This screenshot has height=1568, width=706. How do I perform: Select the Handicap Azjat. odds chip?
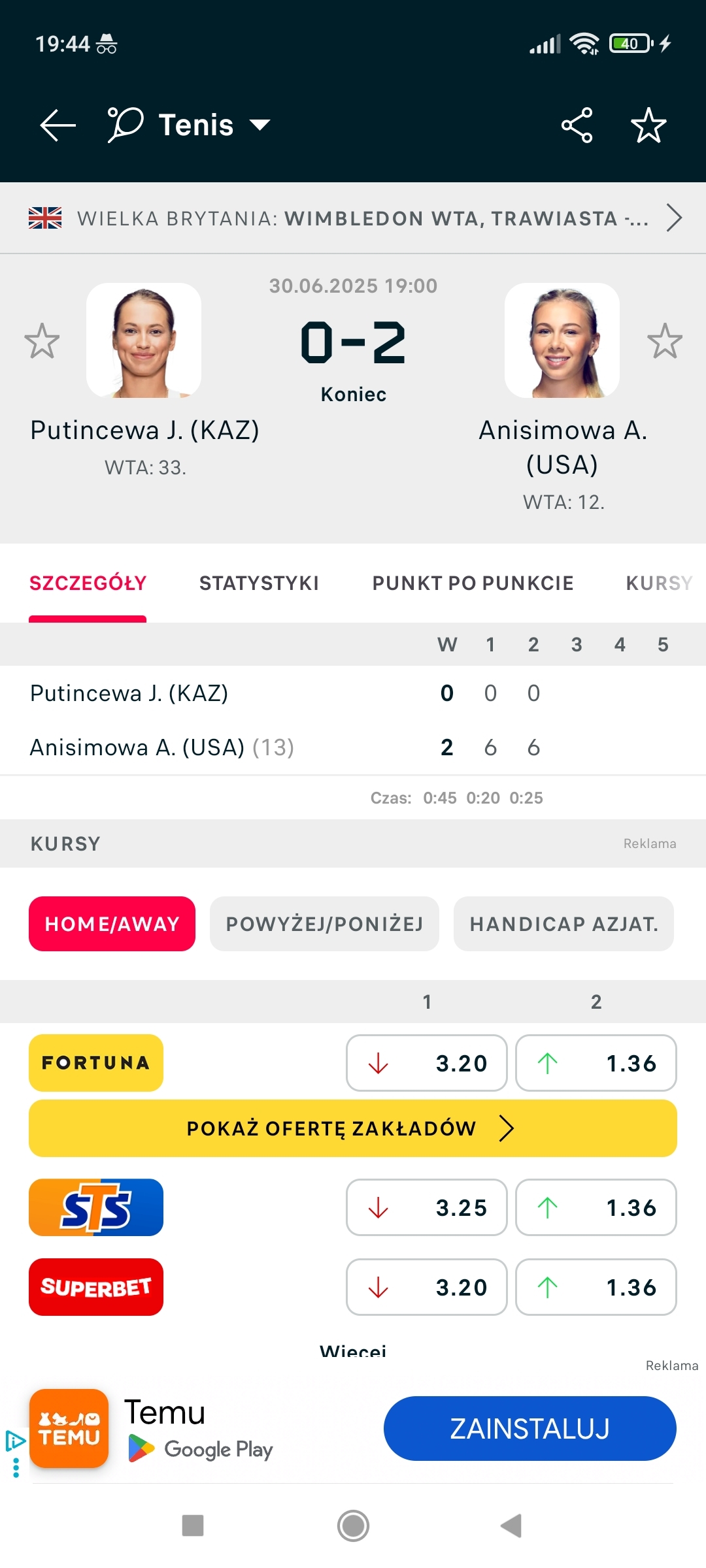563,924
